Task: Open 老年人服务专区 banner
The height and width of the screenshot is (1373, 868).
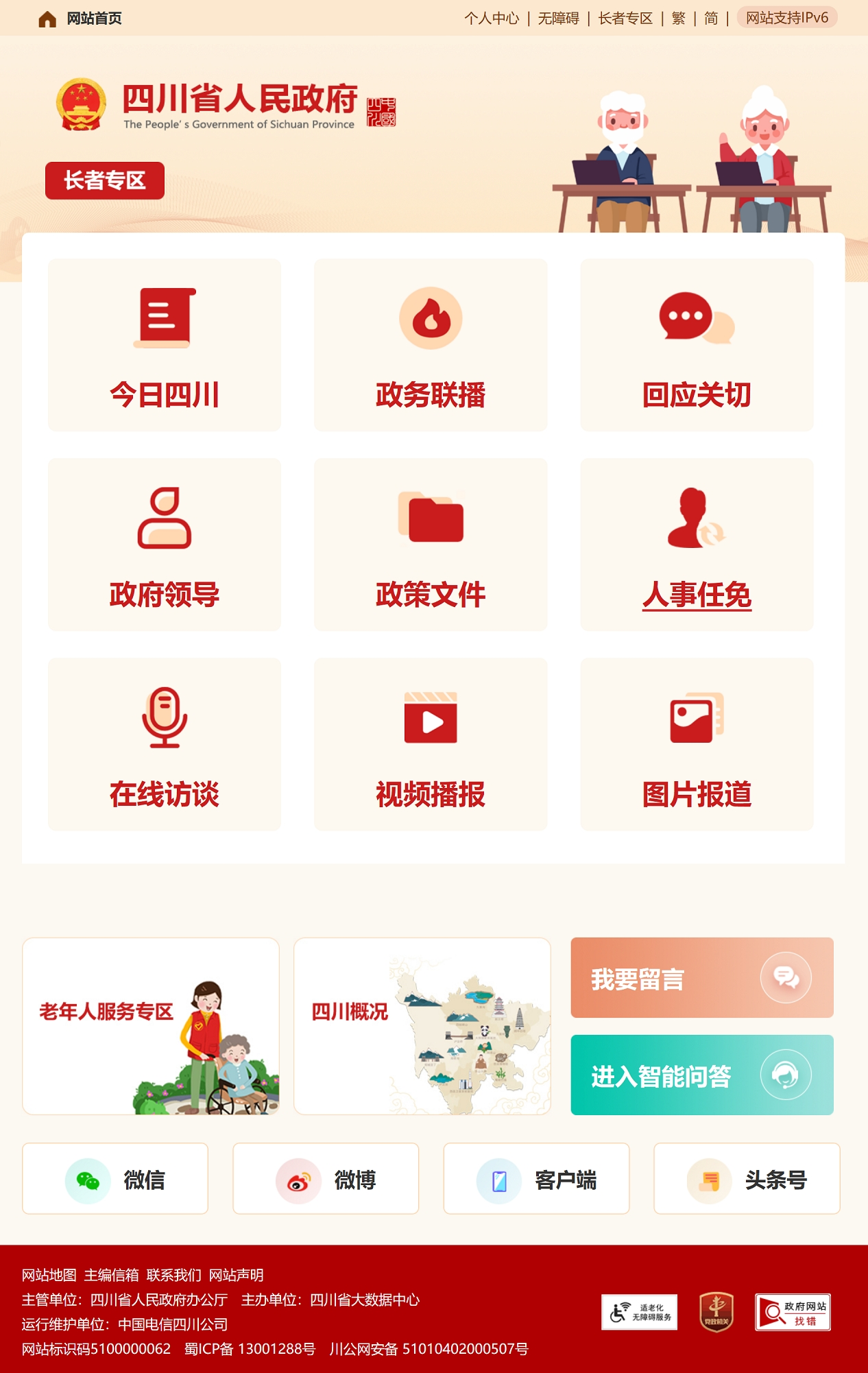Action: pos(151,1026)
